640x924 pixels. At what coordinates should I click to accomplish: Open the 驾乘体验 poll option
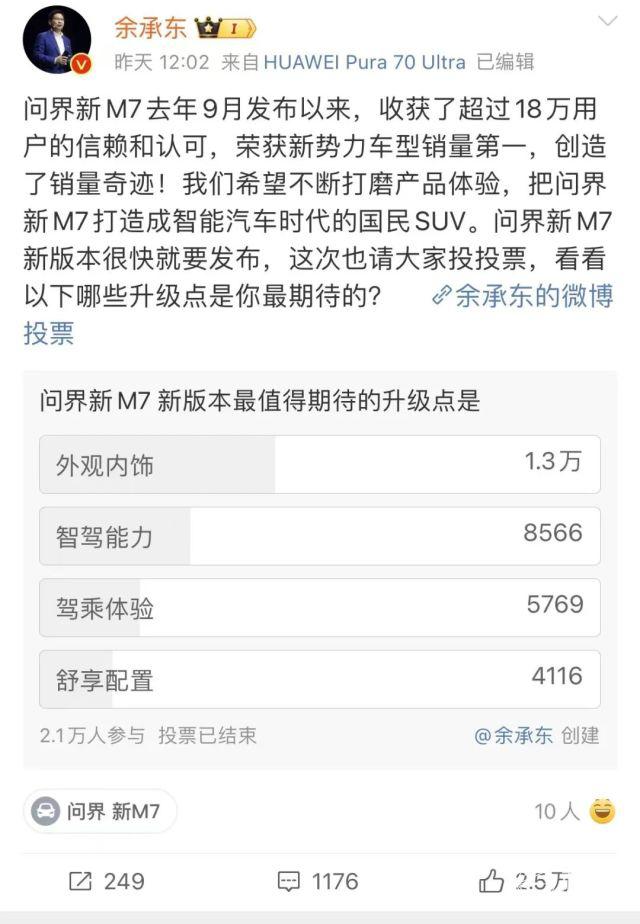(320, 607)
